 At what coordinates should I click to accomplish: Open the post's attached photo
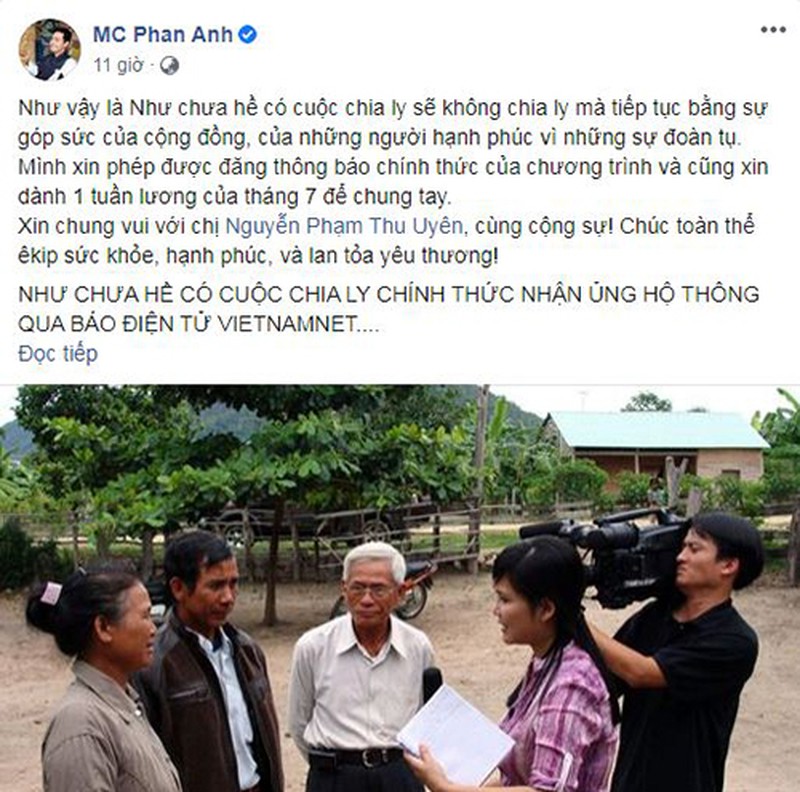tap(400, 588)
